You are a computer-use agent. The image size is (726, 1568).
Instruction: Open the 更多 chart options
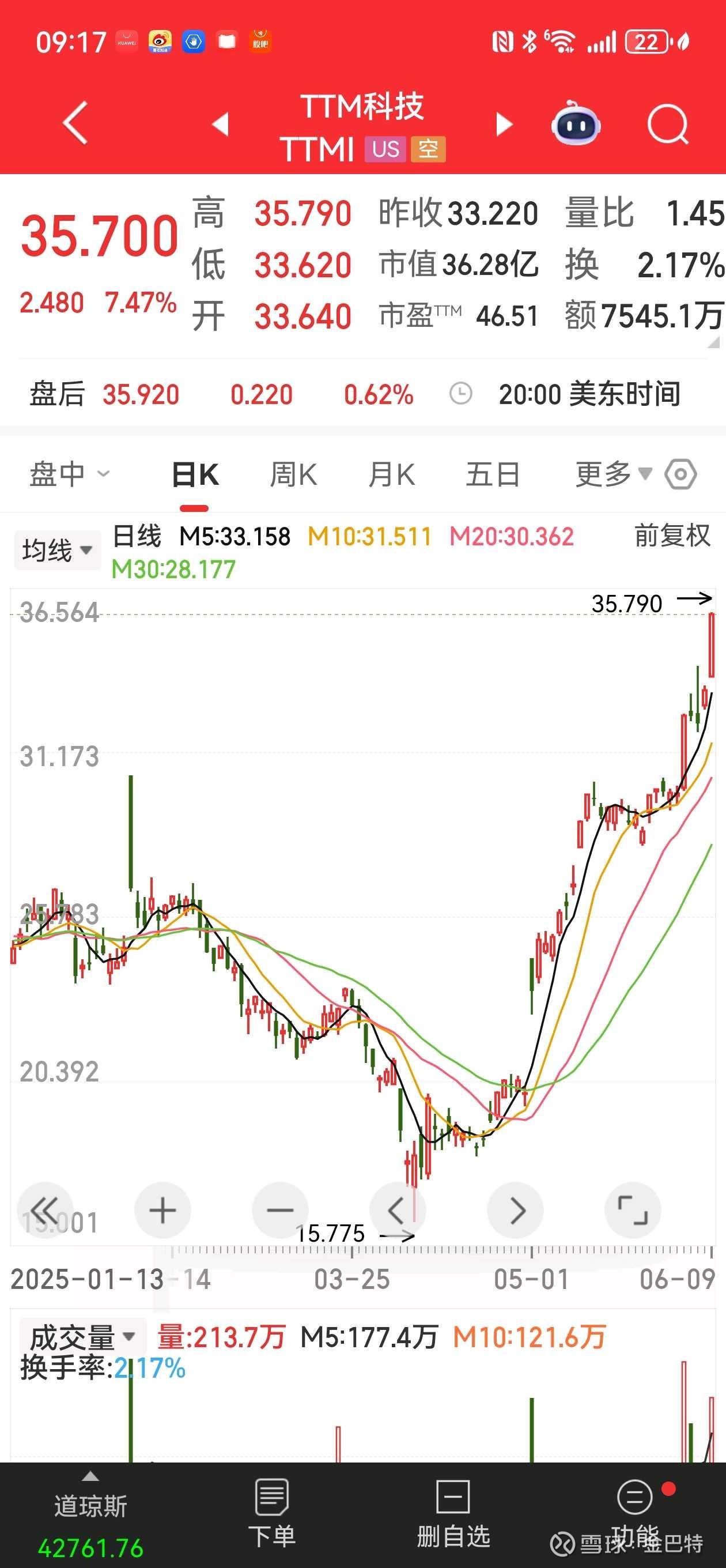coord(612,474)
